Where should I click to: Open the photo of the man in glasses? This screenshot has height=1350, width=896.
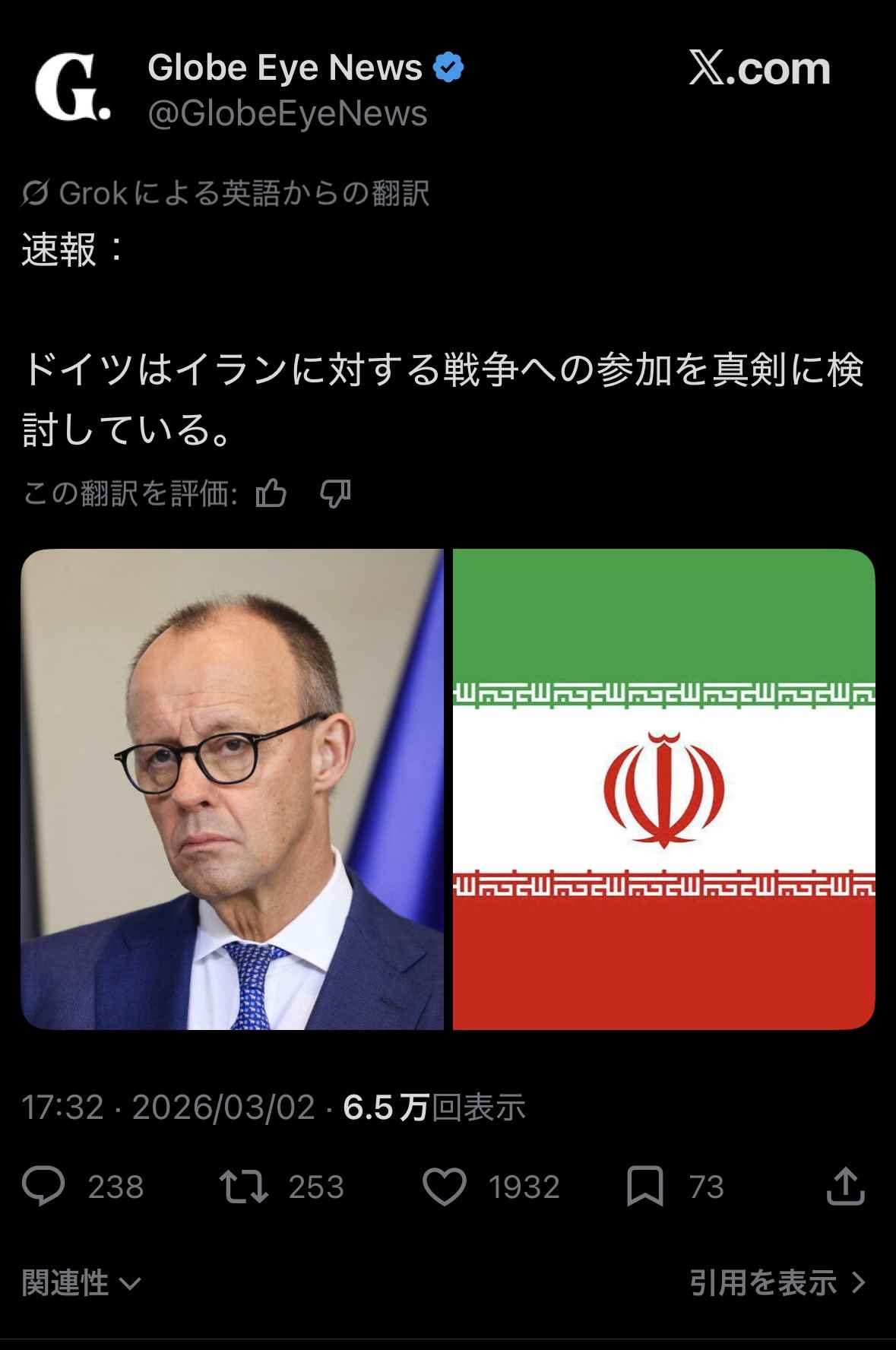coord(232,789)
